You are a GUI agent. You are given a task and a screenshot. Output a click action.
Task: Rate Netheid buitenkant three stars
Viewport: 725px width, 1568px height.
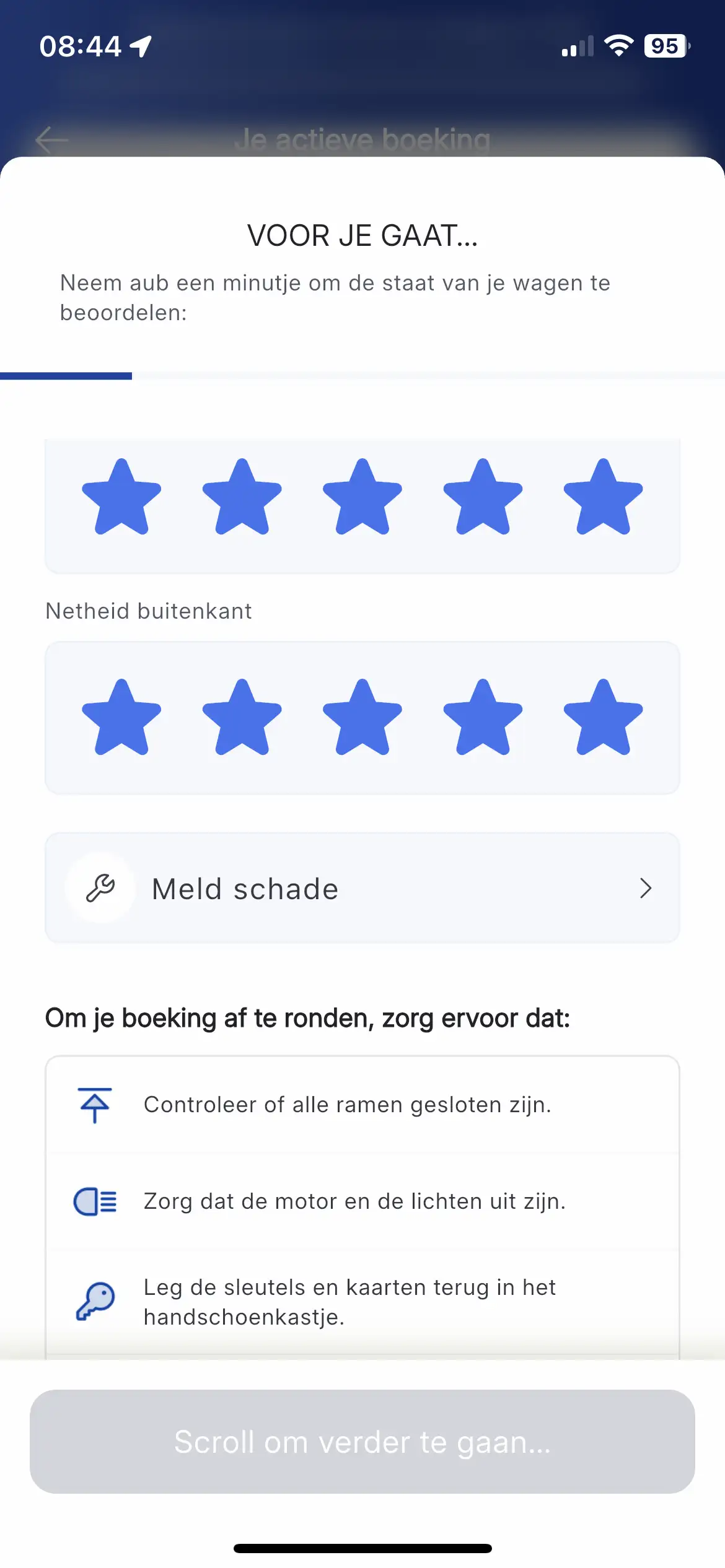click(x=362, y=718)
